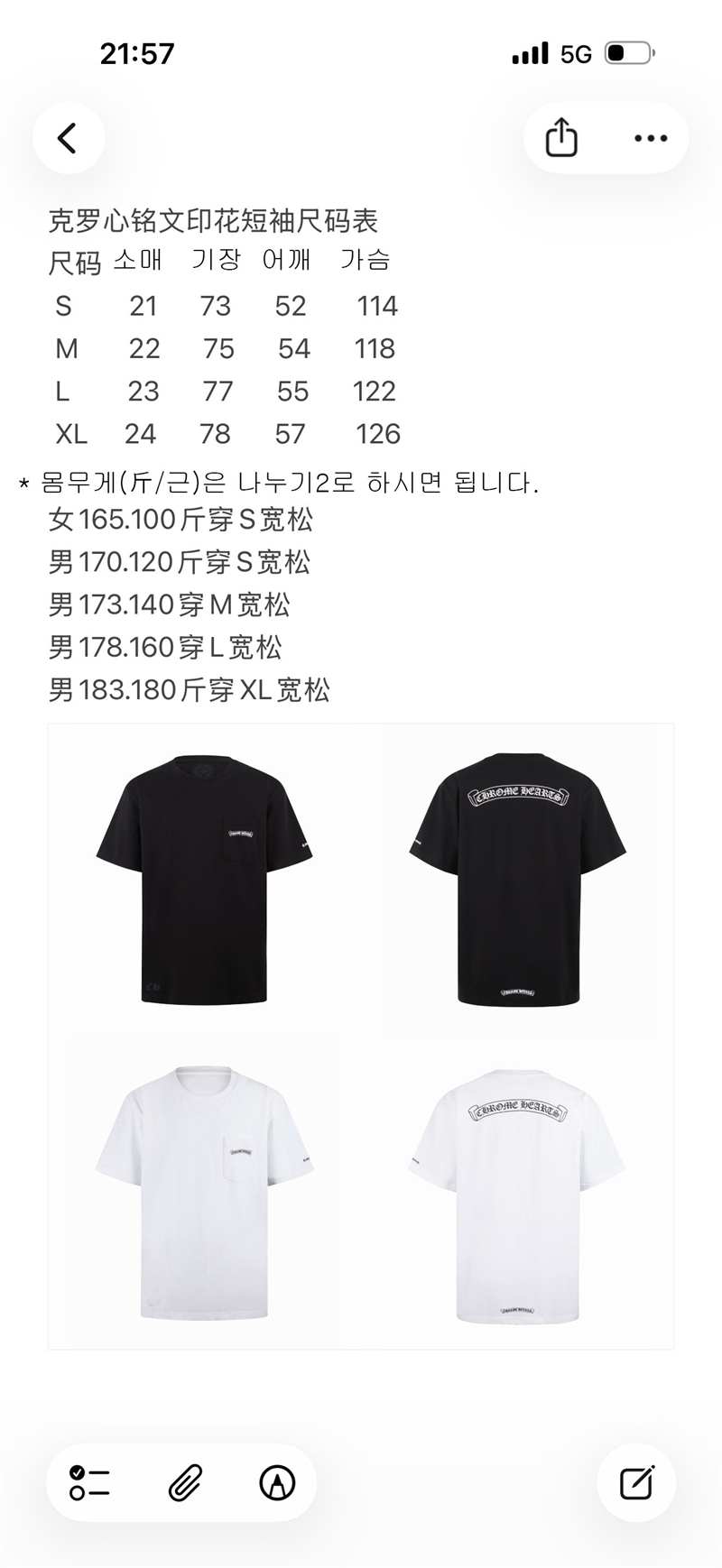
Task: Add a checklist to the note
Action: [x=89, y=1482]
